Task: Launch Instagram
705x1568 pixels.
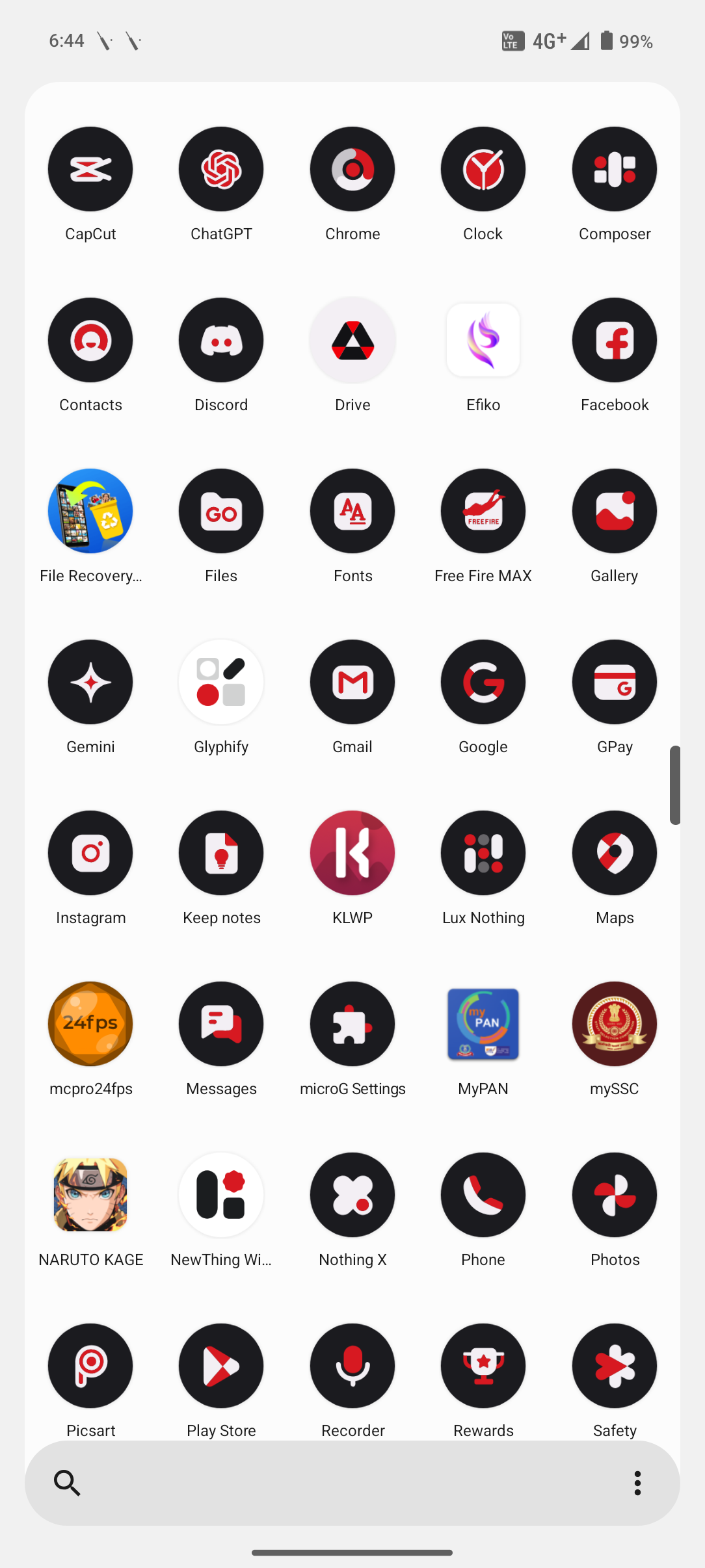Action: 90,854
